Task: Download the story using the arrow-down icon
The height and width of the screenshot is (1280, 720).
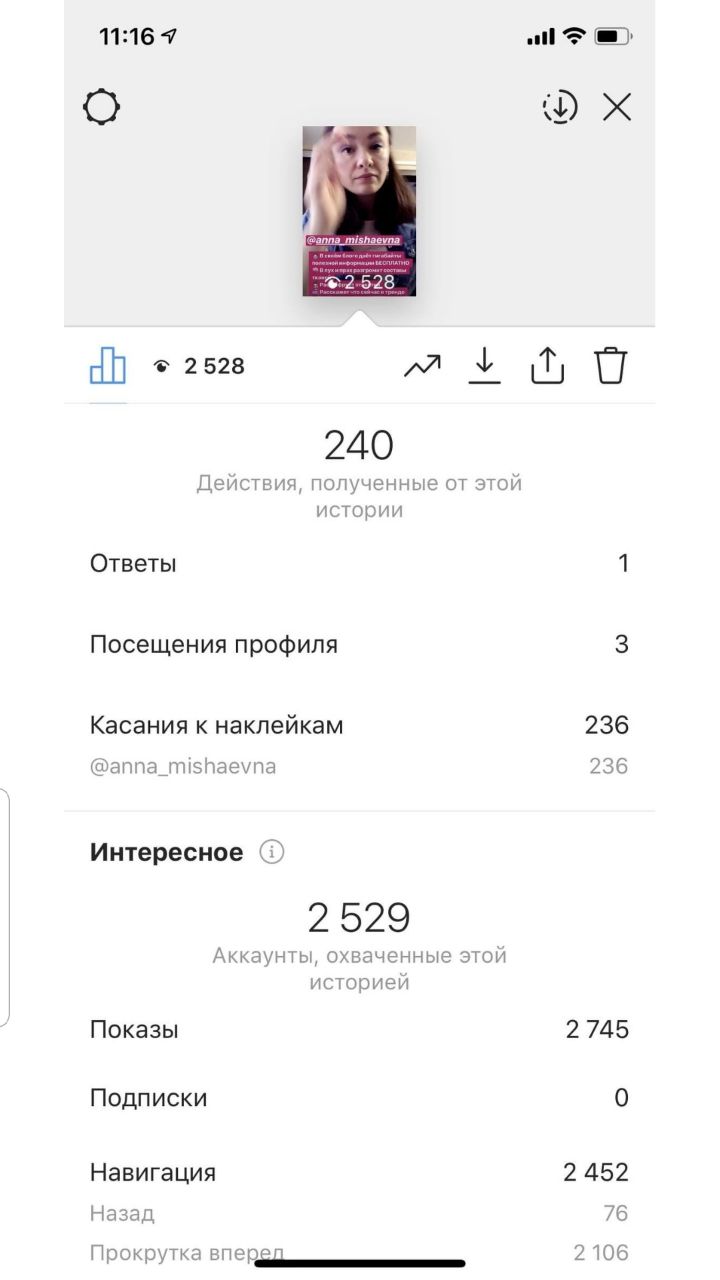Action: click(x=485, y=366)
